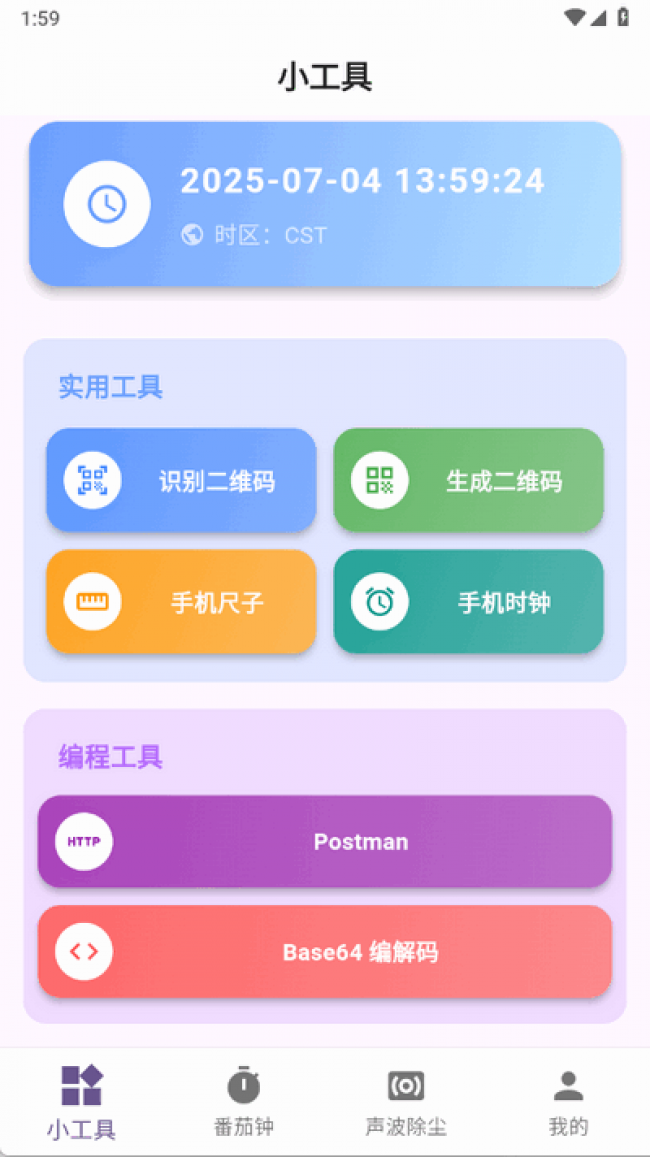Tap the date and time card
This screenshot has width=650, height=1157.
325,204
